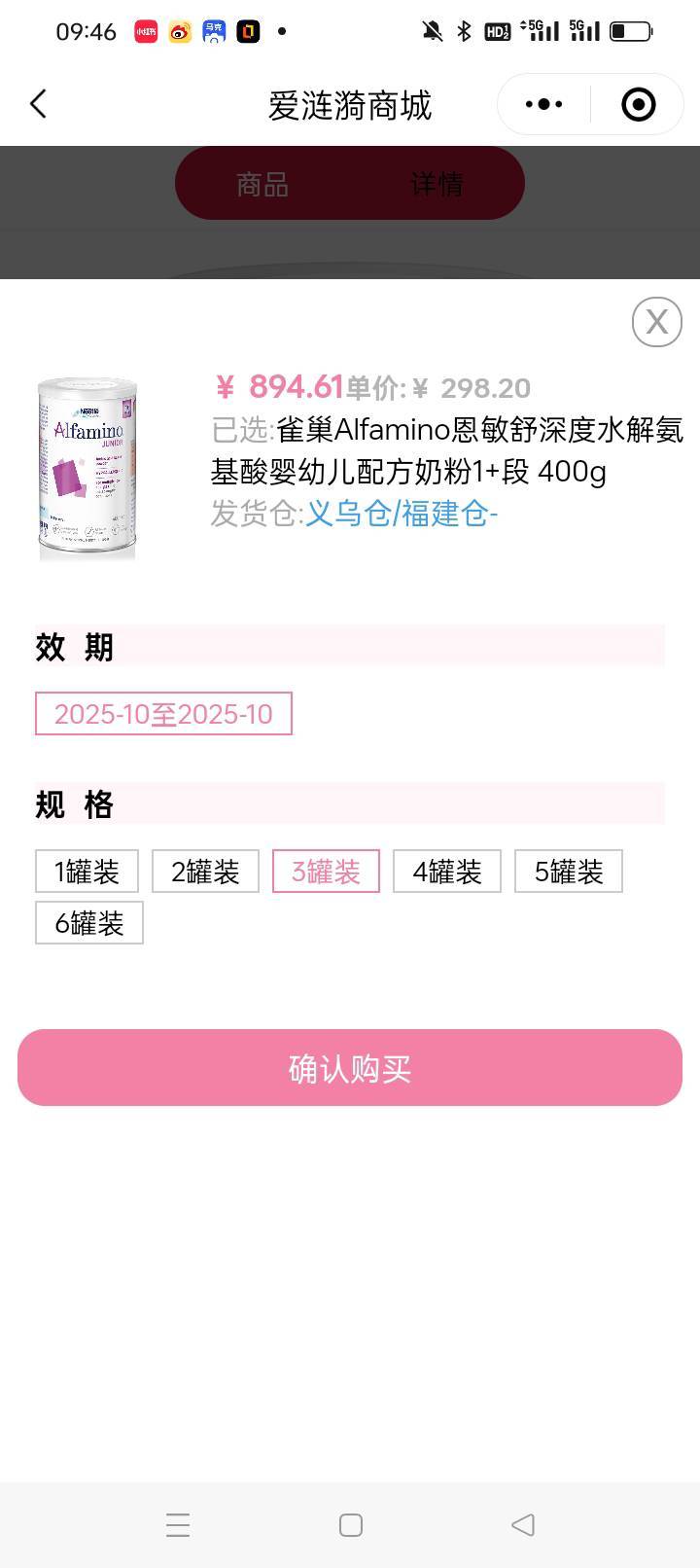Screen dimensions: 700x1568
Task: Tap the system home button
Action: pyautogui.click(x=351, y=1524)
